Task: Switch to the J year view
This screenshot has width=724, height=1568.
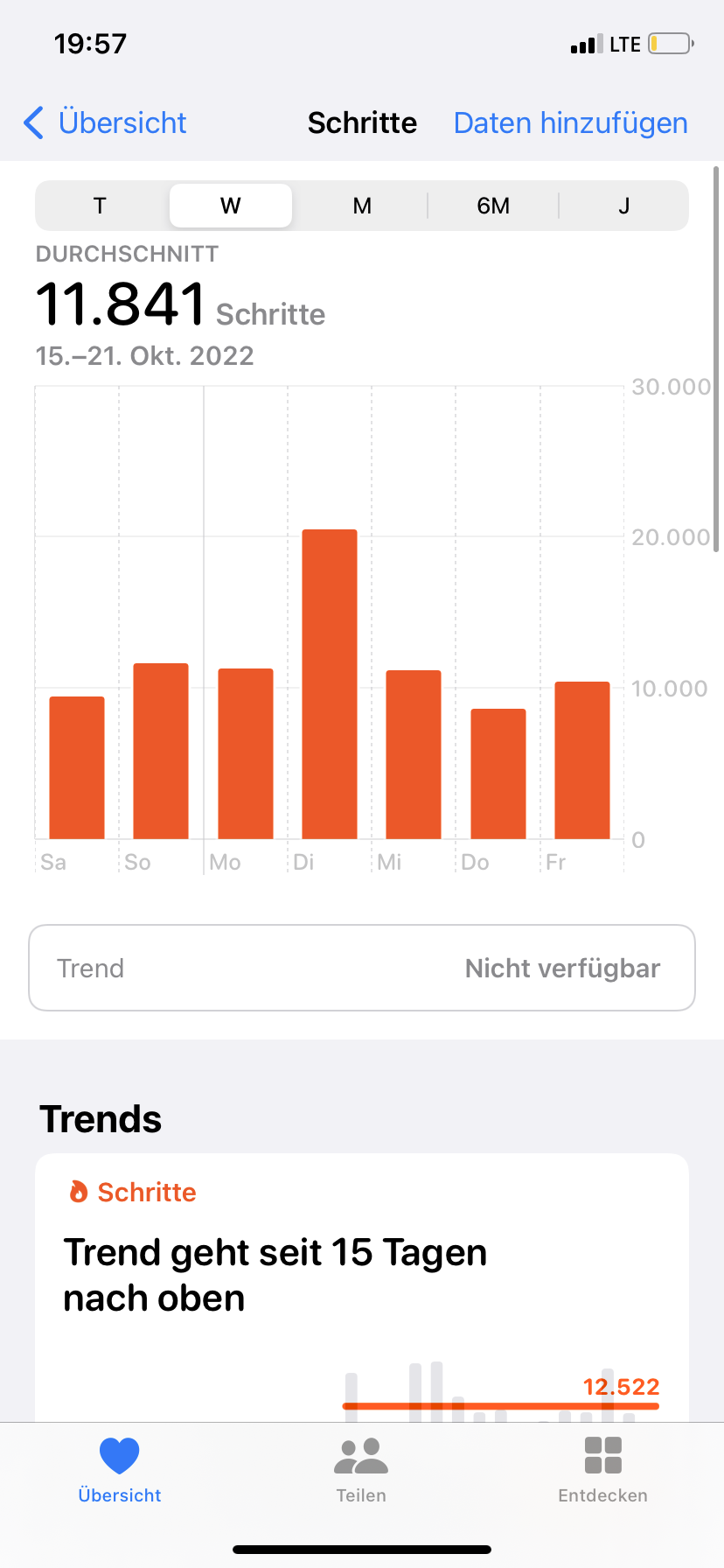Action: pyautogui.click(x=624, y=206)
